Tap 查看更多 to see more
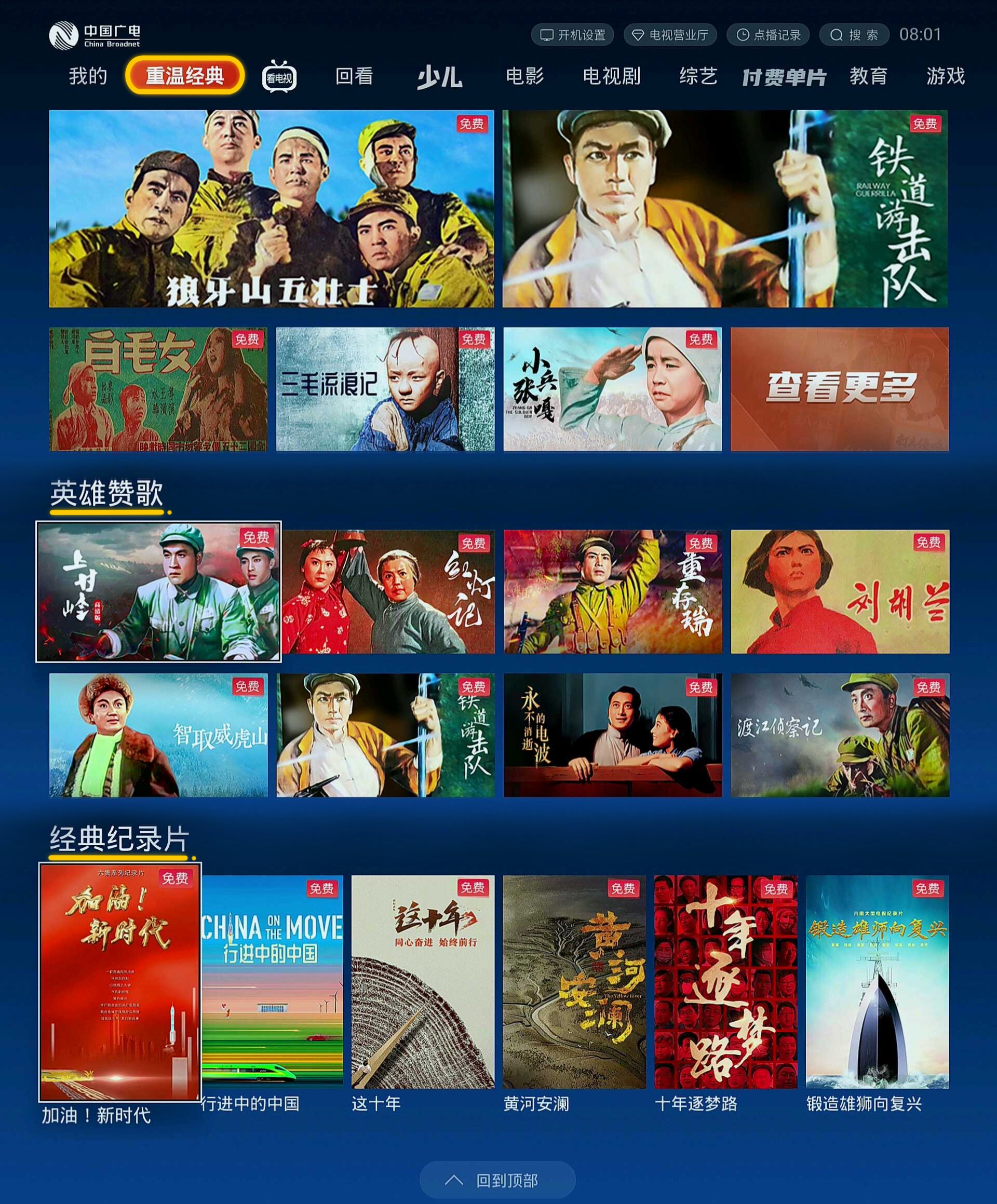The height and width of the screenshot is (1204, 997). point(839,389)
